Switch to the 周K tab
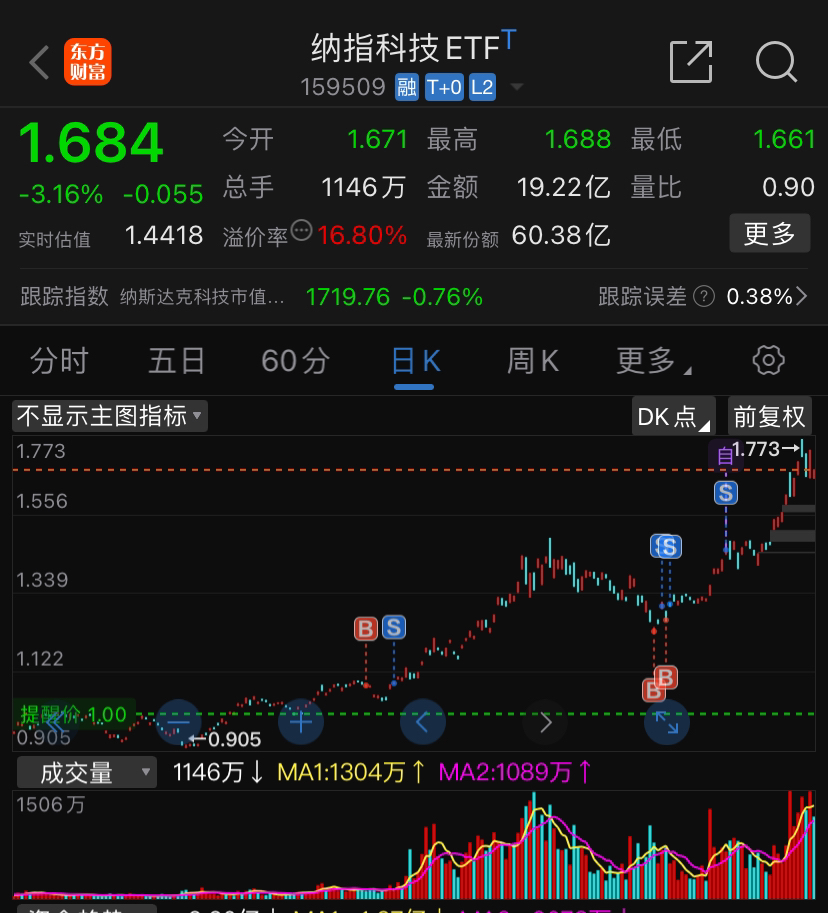 [x=531, y=361]
